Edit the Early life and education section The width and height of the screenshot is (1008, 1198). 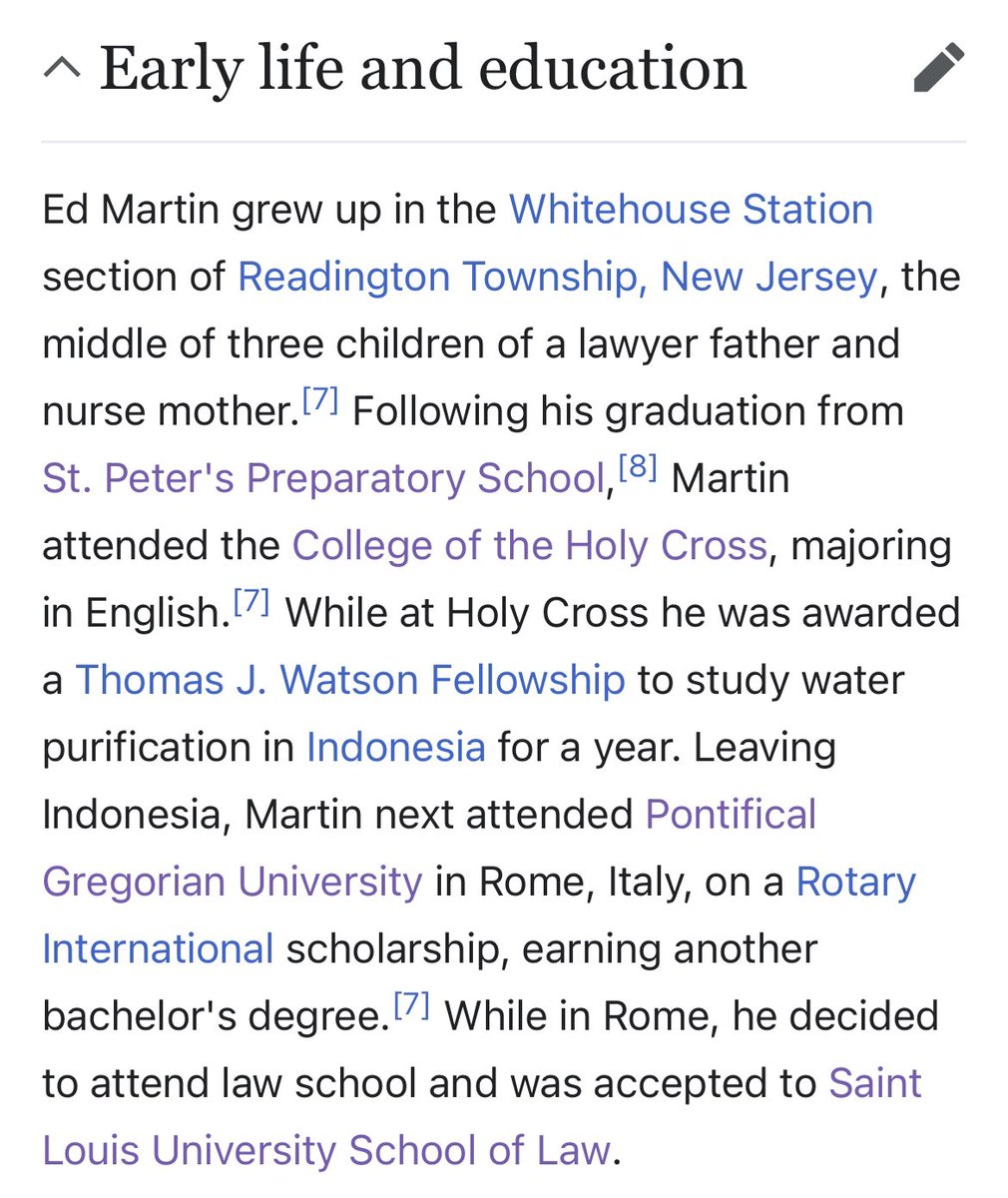click(939, 69)
